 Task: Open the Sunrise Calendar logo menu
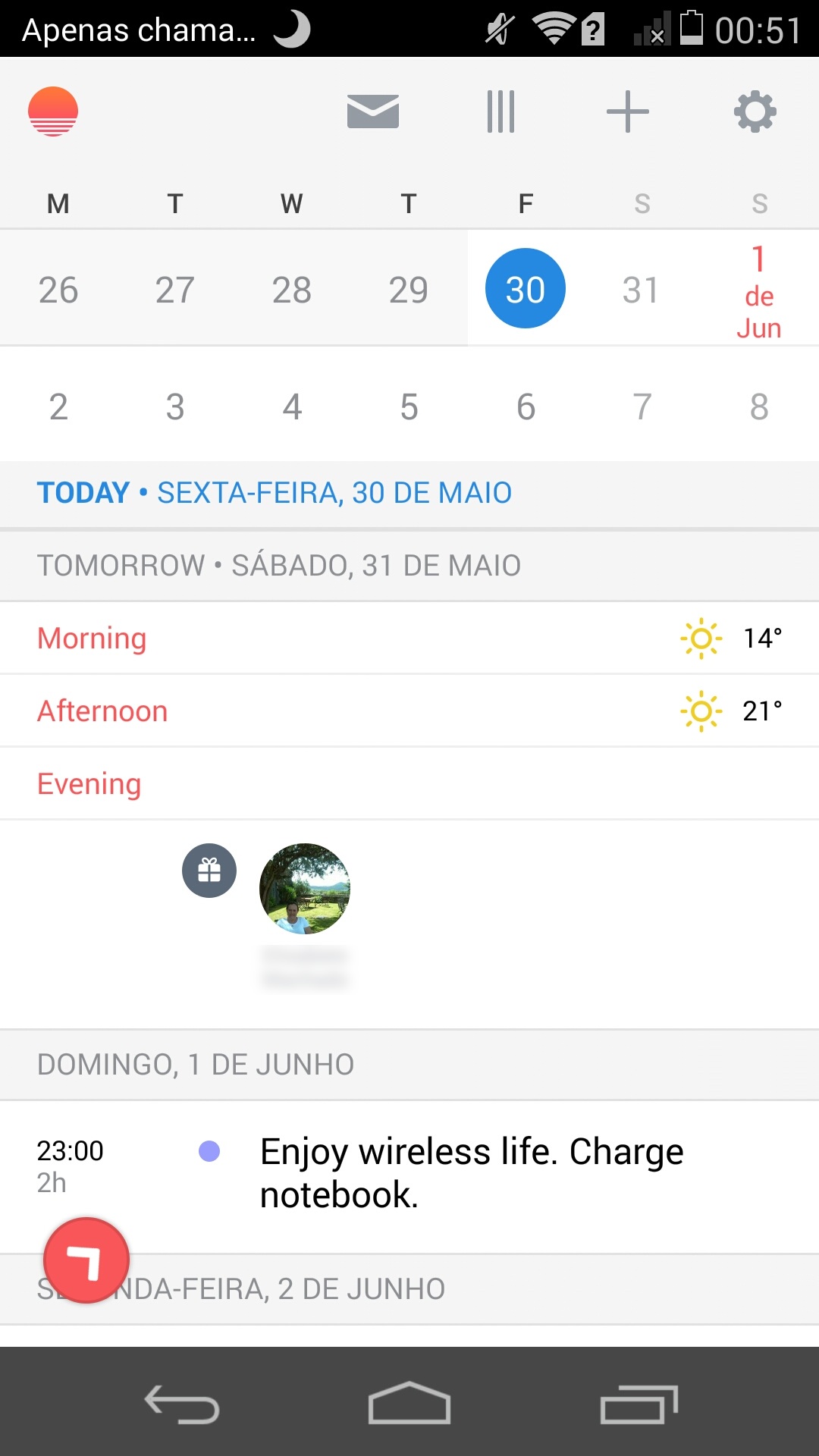52,111
